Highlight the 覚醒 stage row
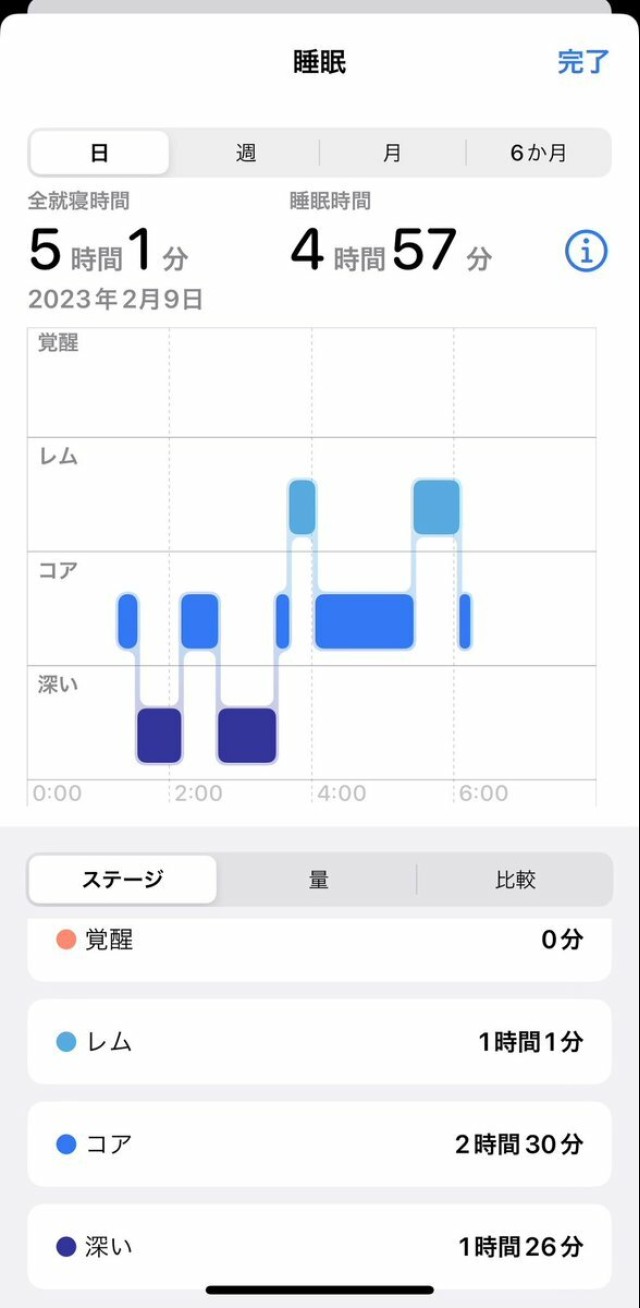Screen dimensions: 640x1308 [319, 944]
